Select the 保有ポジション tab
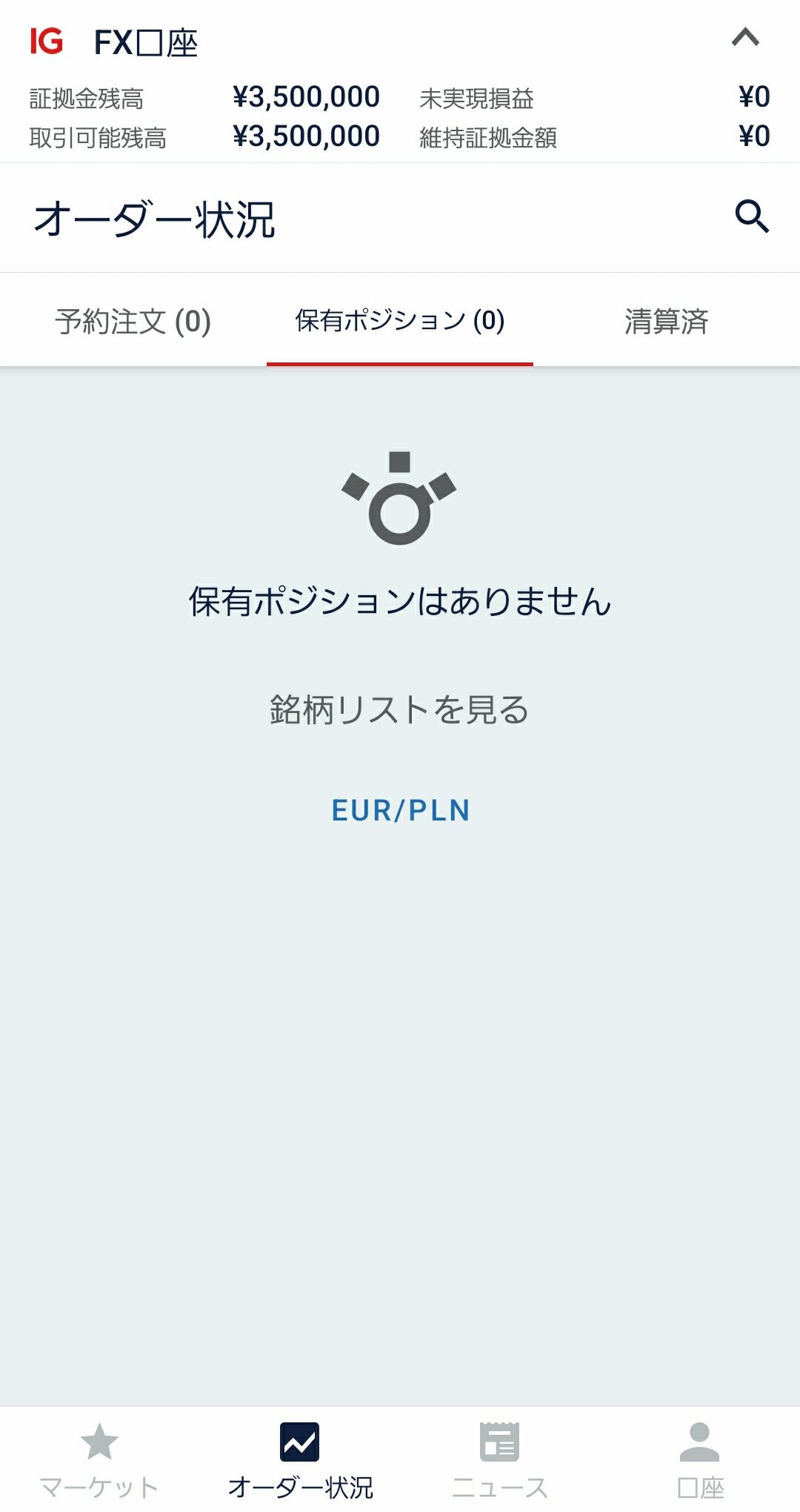Screen dimensions: 800x1512 (400, 322)
